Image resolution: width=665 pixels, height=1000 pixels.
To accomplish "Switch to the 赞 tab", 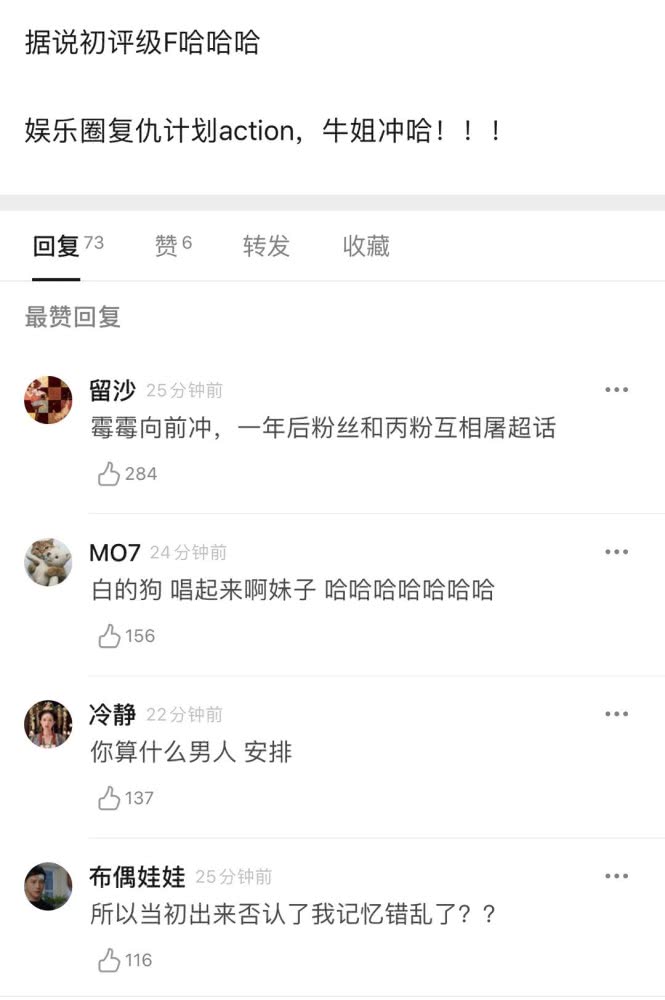I will [x=172, y=245].
